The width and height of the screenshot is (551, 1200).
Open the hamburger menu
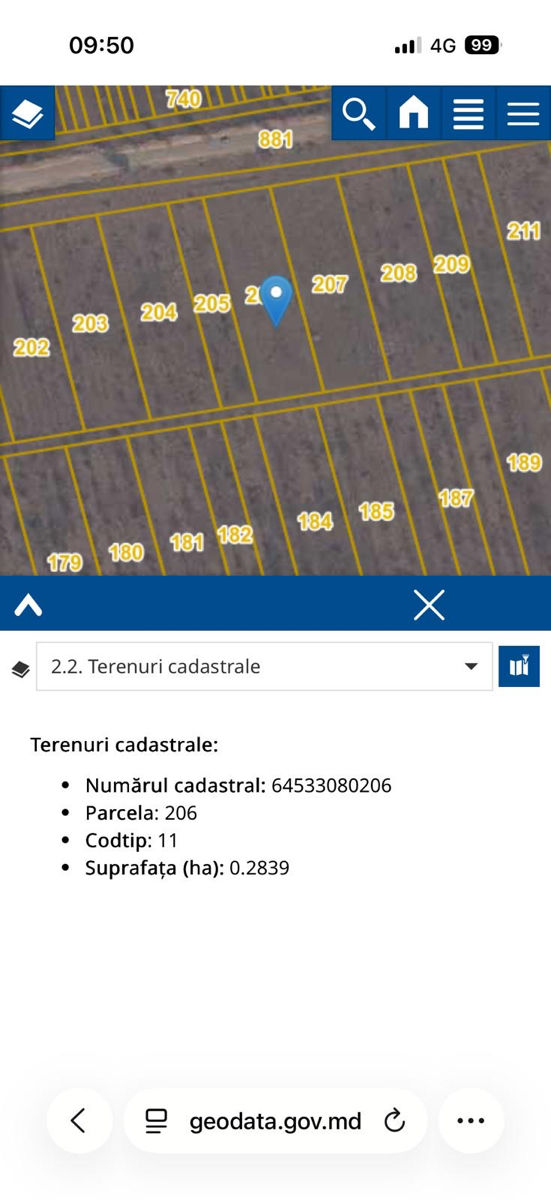[523, 113]
